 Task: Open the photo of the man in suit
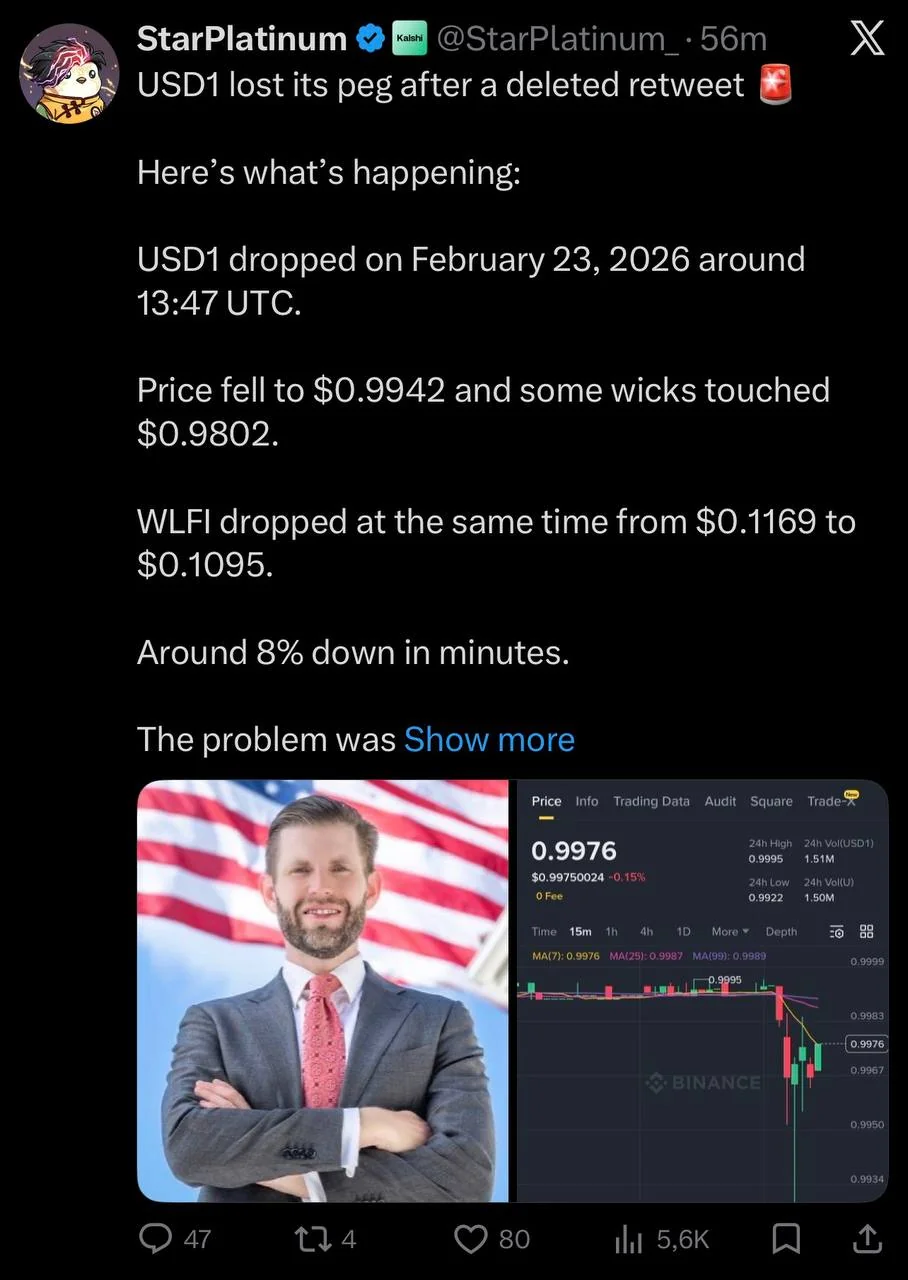323,990
